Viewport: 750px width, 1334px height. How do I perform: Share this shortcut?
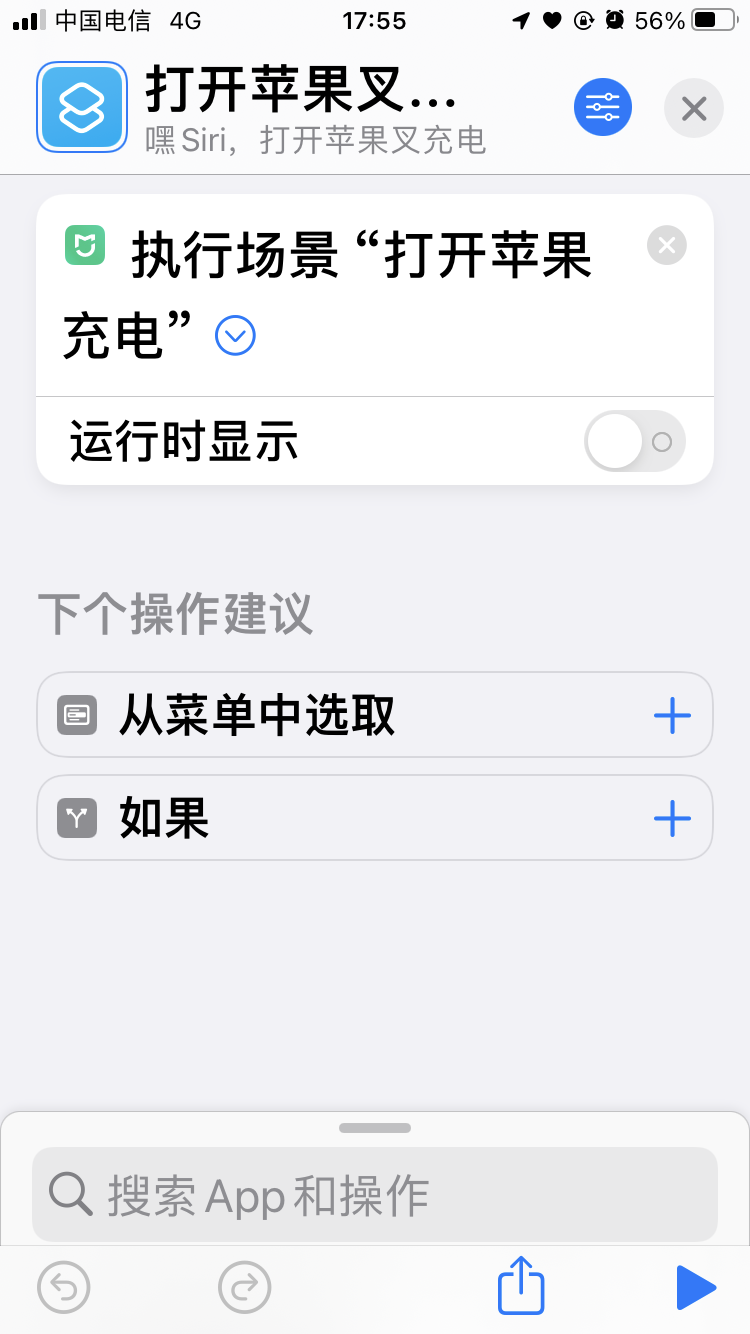click(x=521, y=1286)
